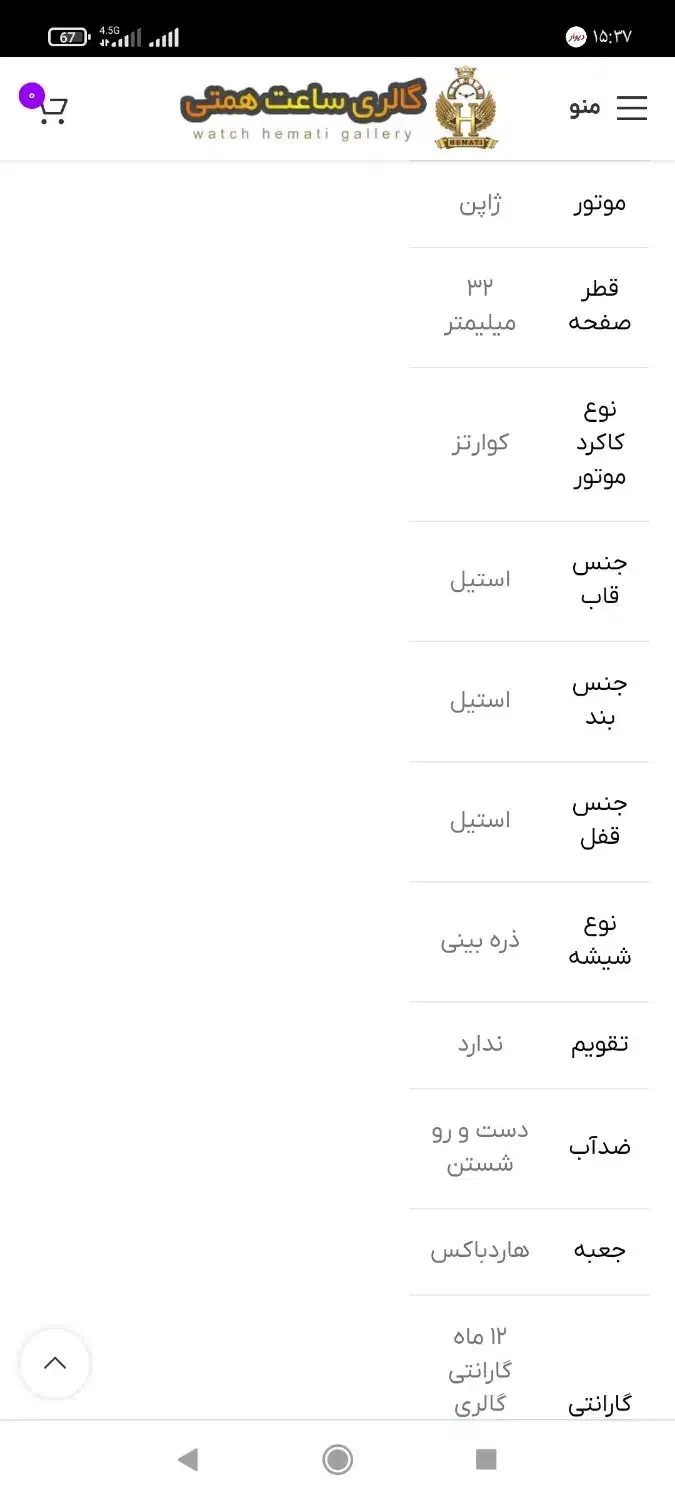The height and width of the screenshot is (1500, 675).
Task: Tap the Hemati gallery logo to go home
Action: point(338,108)
